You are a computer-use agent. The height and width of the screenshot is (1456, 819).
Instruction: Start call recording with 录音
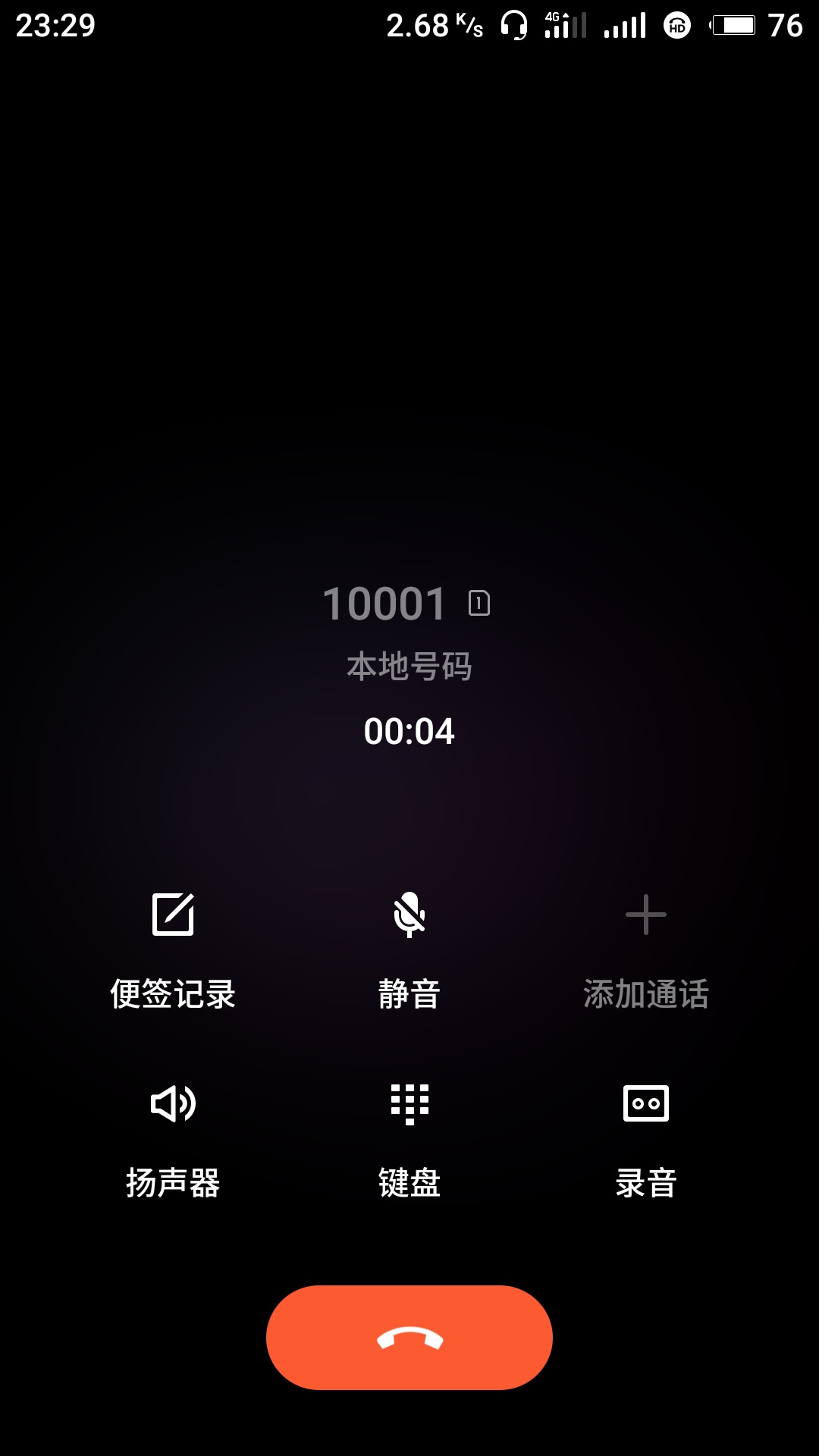(645, 1141)
